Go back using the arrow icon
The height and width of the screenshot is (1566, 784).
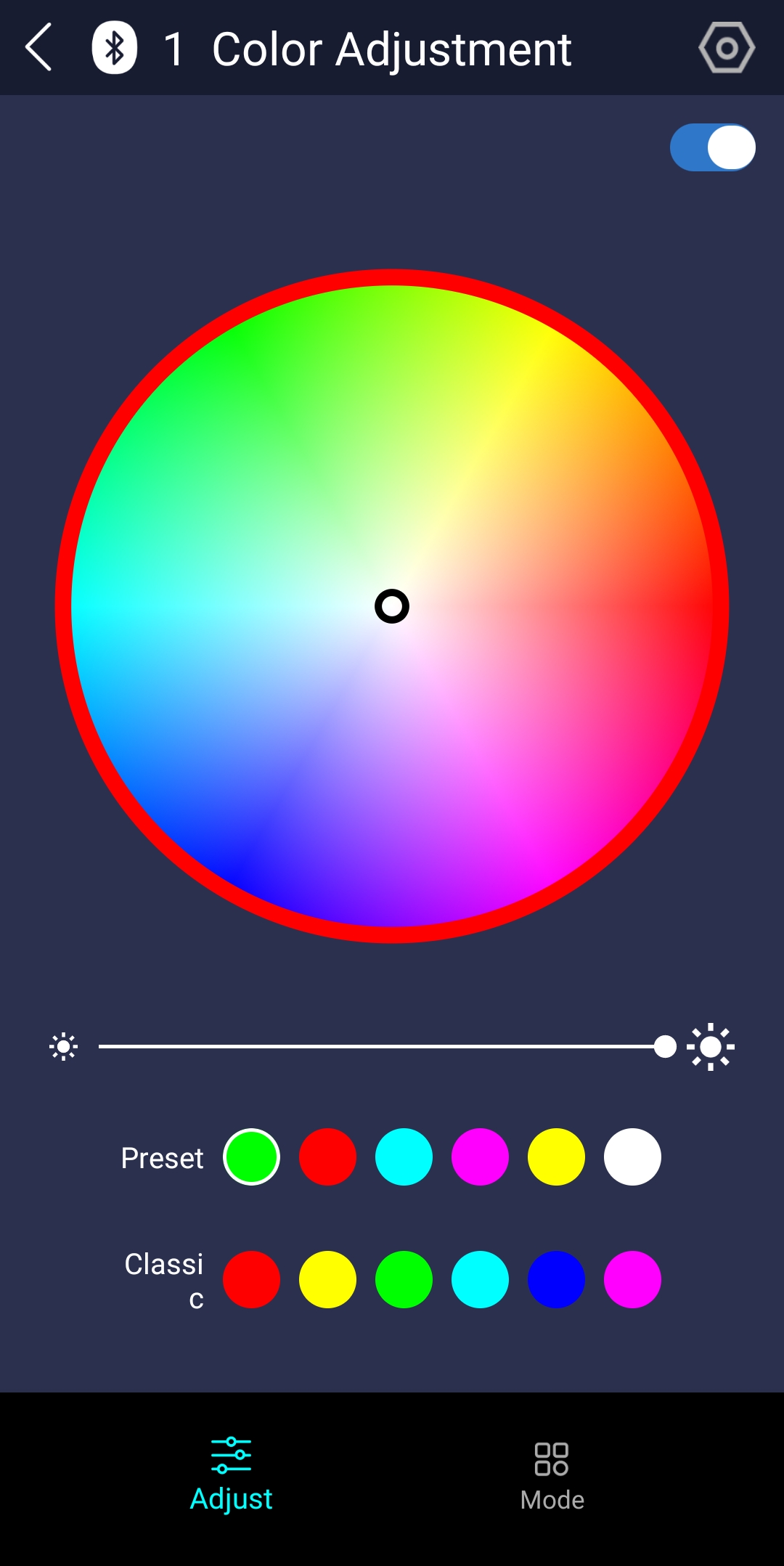(x=38, y=47)
